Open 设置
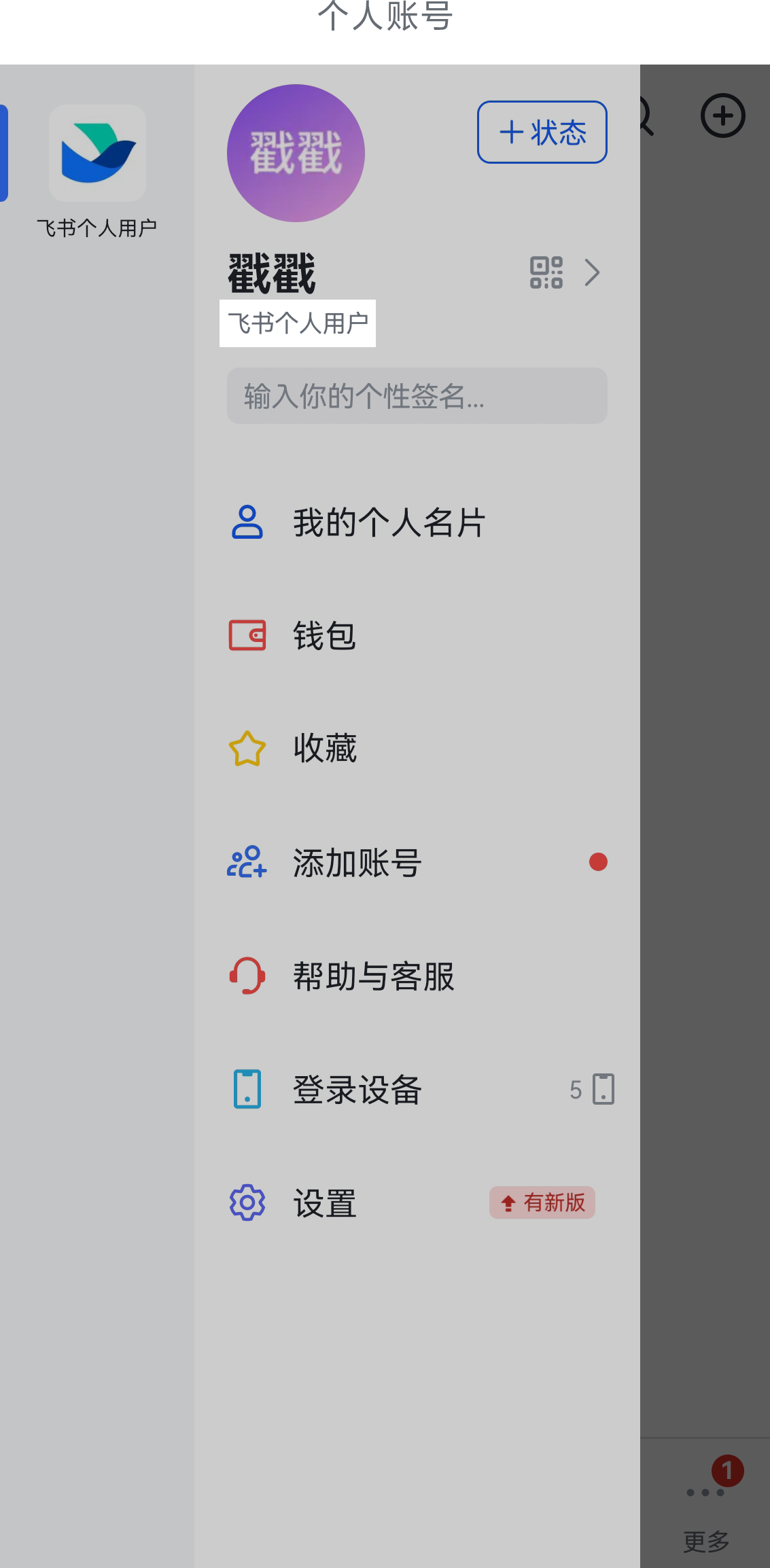The width and height of the screenshot is (770, 1568). 325,1203
